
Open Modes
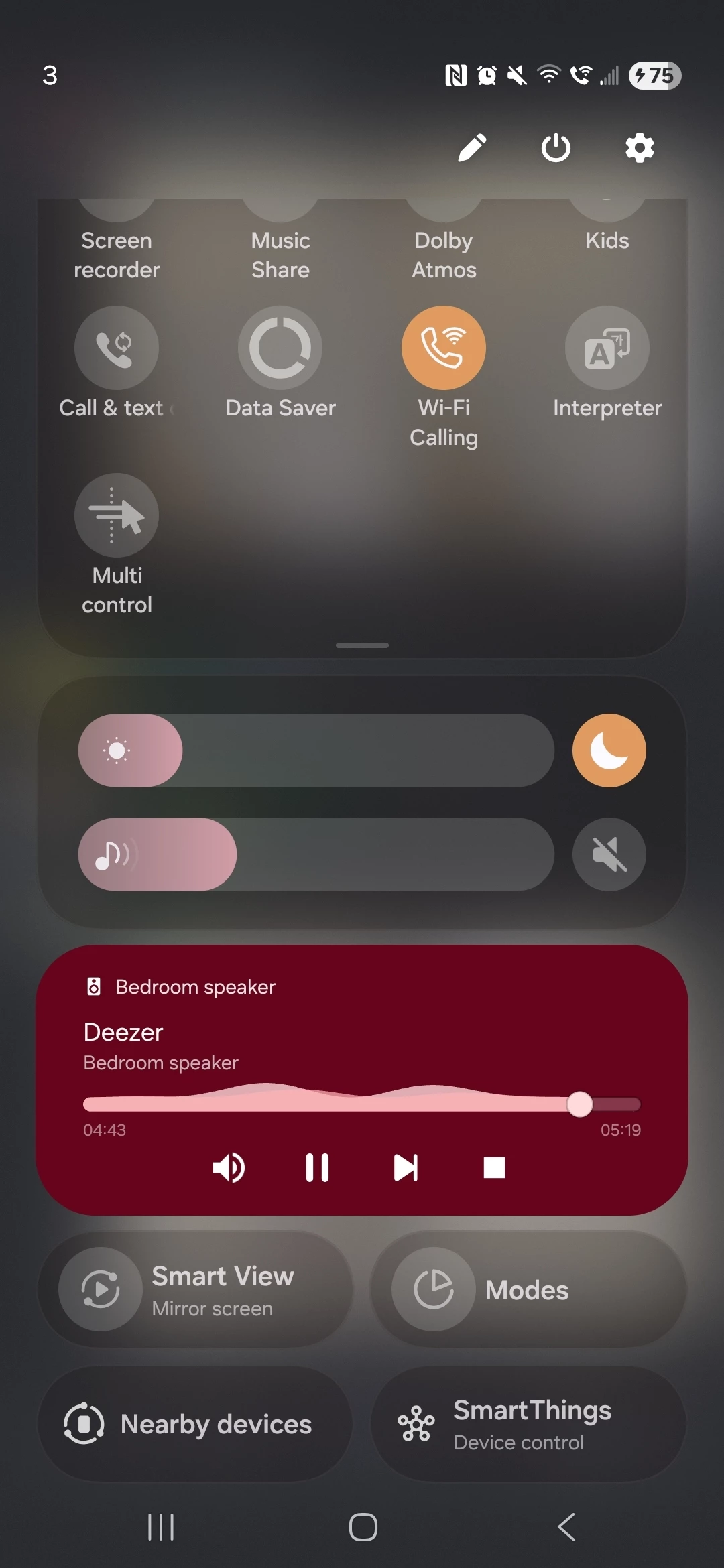click(528, 1290)
